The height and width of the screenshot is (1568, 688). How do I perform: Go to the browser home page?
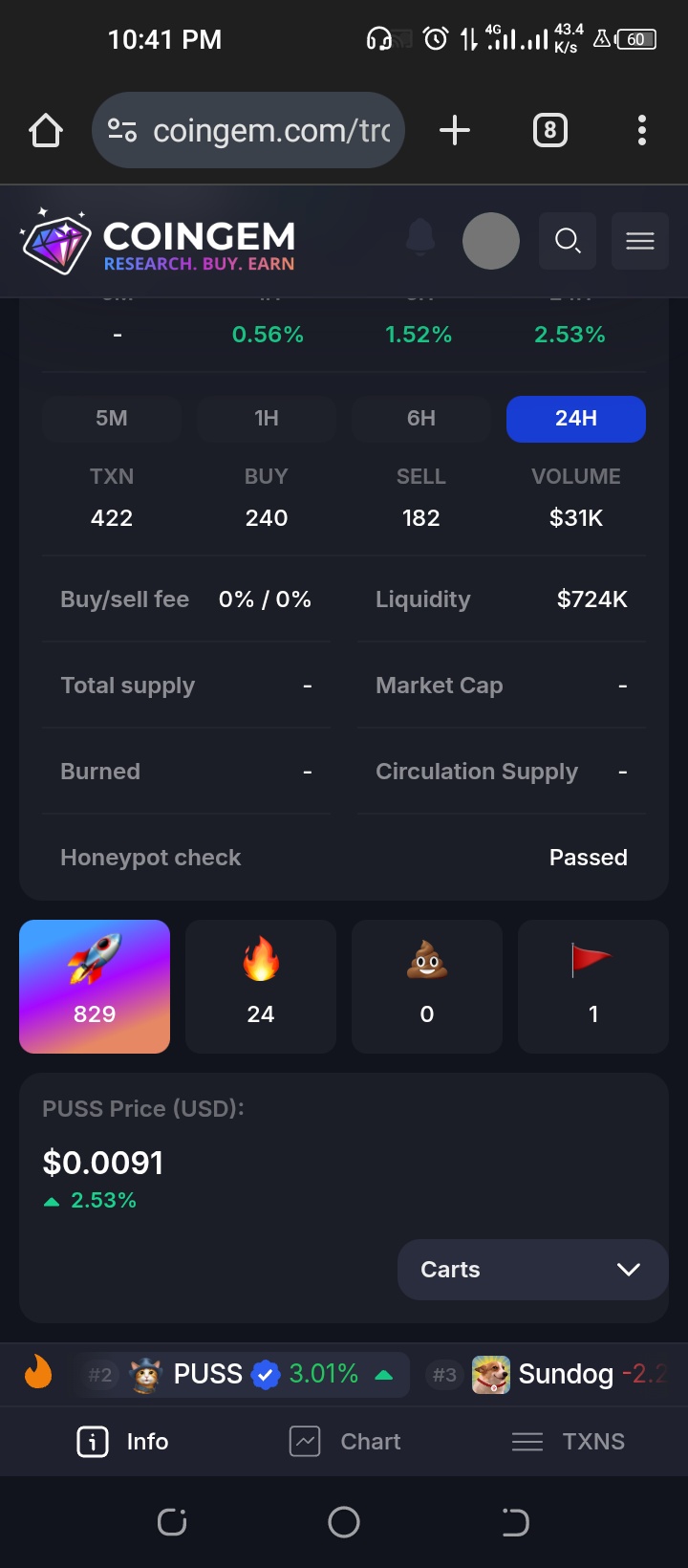pos(46,130)
